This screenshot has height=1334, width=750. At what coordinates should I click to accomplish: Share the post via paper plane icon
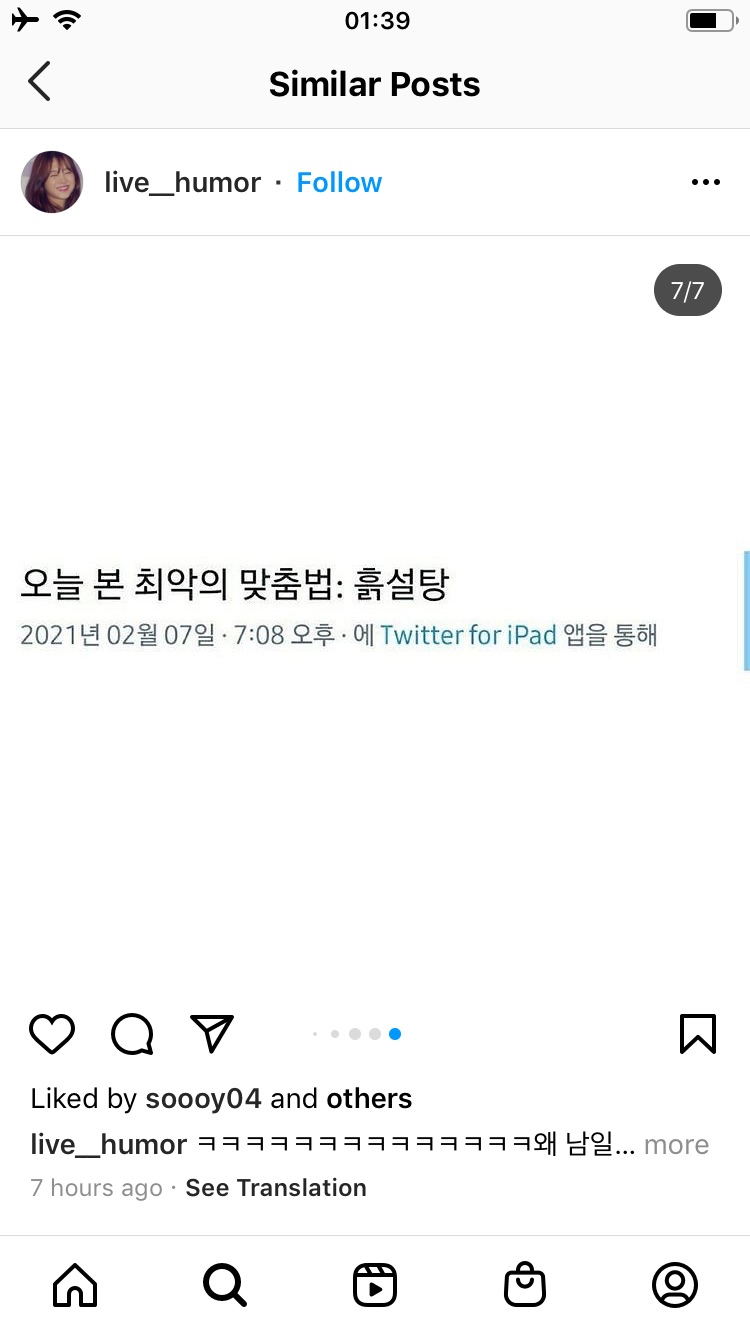pyautogui.click(x=212, y=1034)
